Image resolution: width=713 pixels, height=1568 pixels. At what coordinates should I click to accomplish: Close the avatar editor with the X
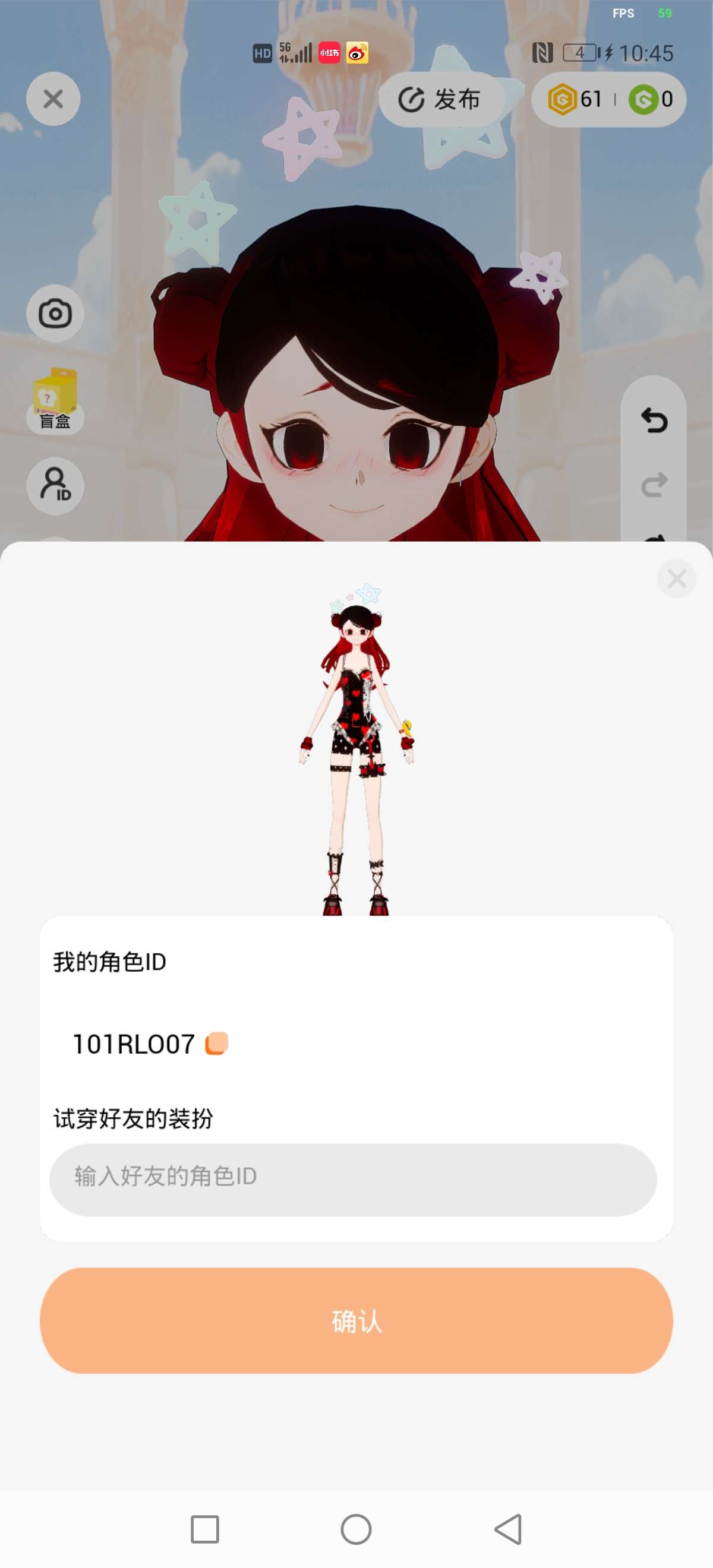(x=53, y=99)
